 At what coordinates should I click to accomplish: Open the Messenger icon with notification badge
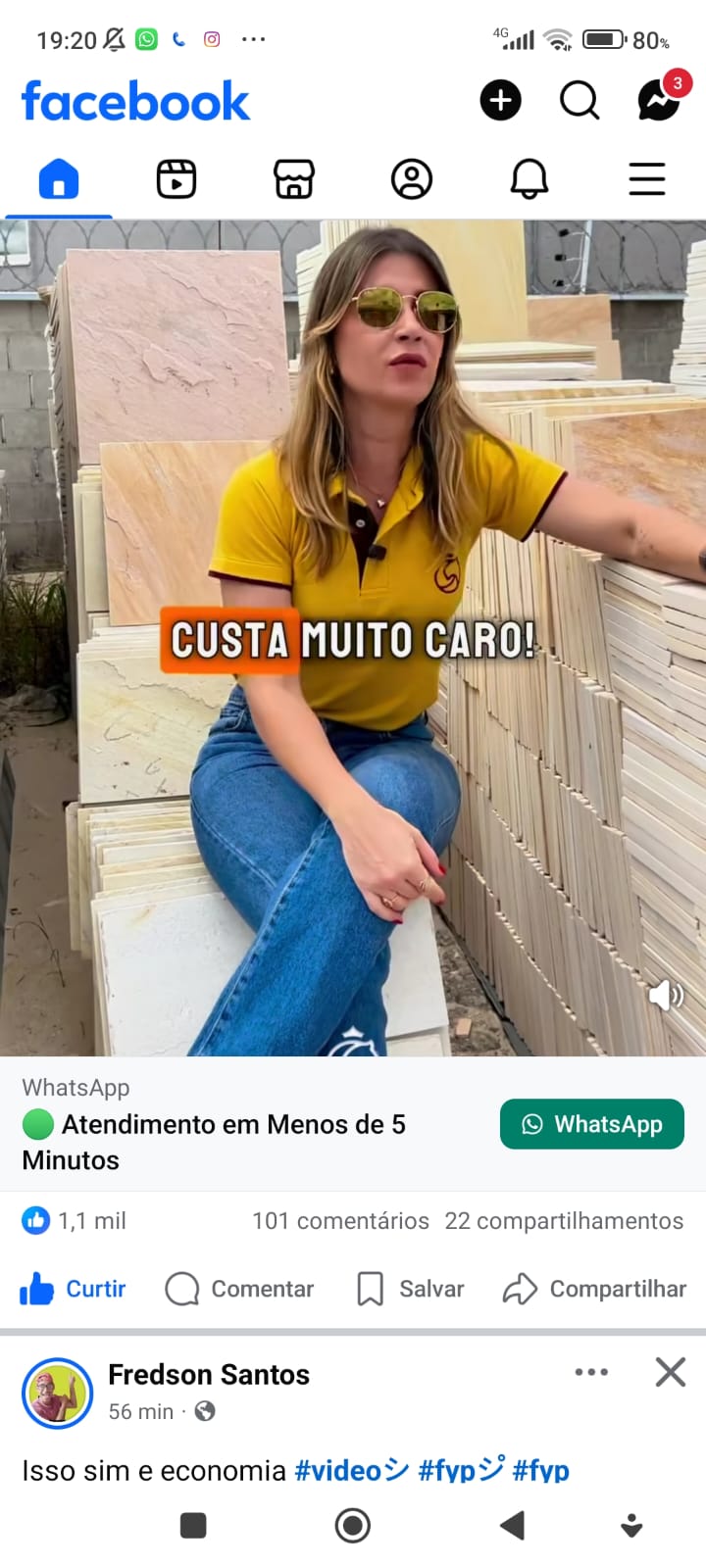tap(657, 100)
